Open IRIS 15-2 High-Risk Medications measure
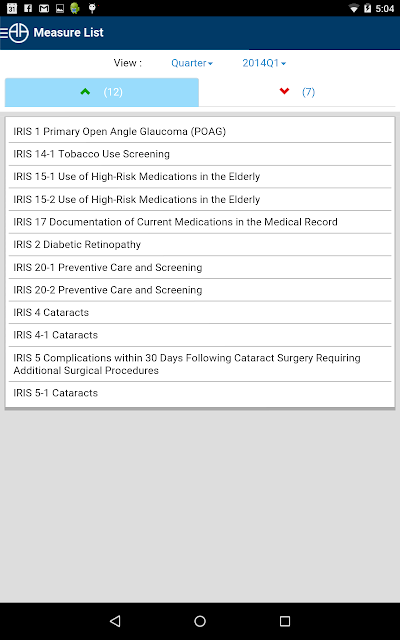Image resolution: width=400 pixels, height=640 pixels. click(x=200, y=199)
